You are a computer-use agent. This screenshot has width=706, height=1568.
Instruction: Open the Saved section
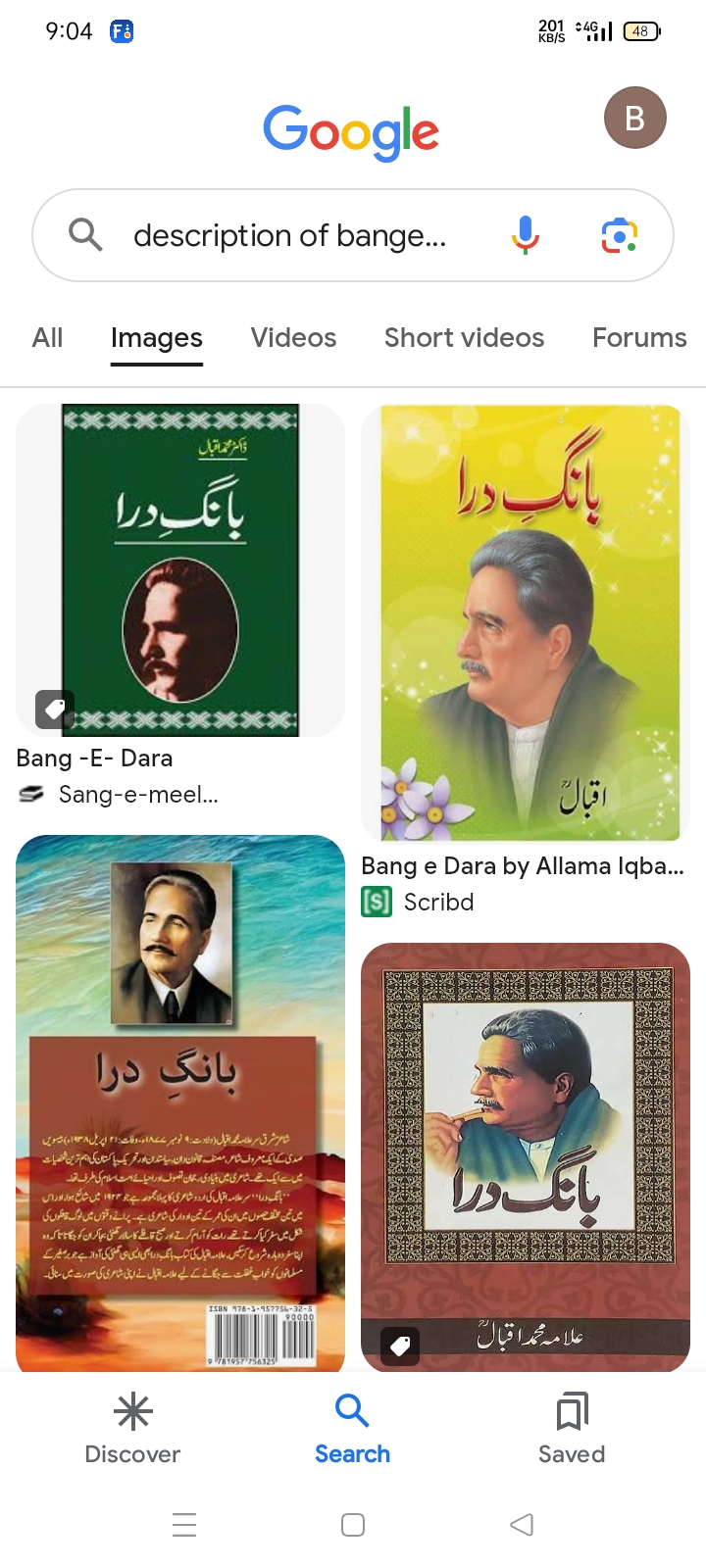[572, 1429]
